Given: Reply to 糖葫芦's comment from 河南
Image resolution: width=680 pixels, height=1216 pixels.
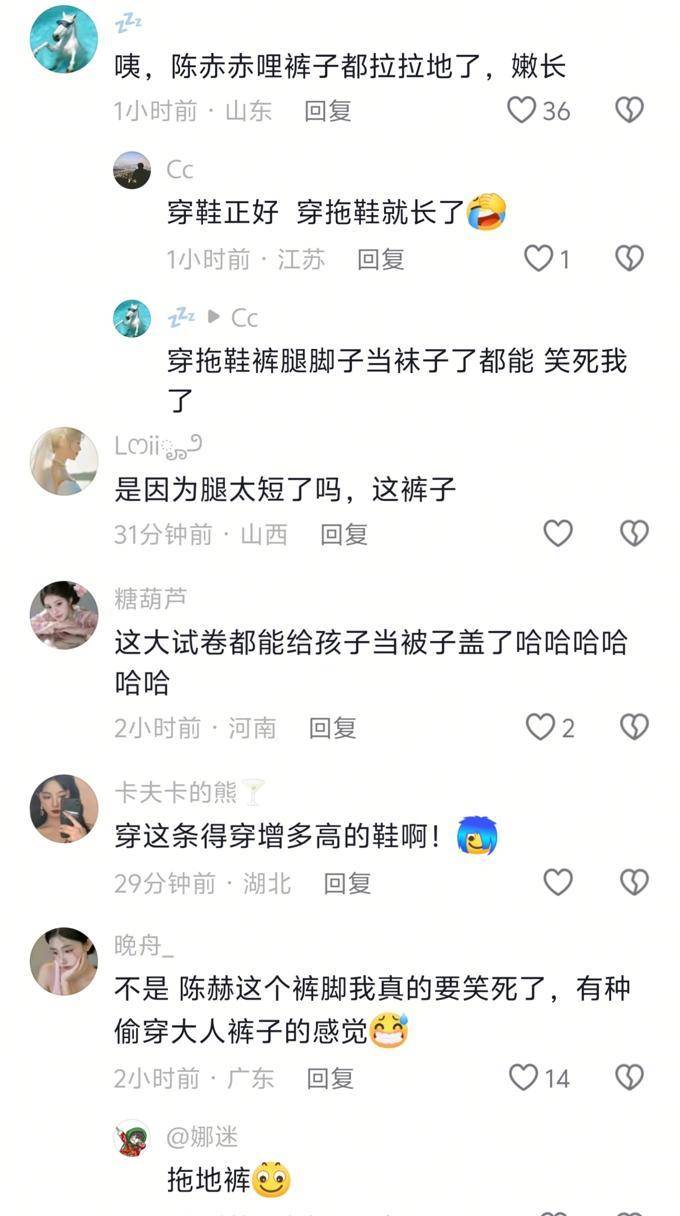Looking at the screenshot, I should pos(332,728).
